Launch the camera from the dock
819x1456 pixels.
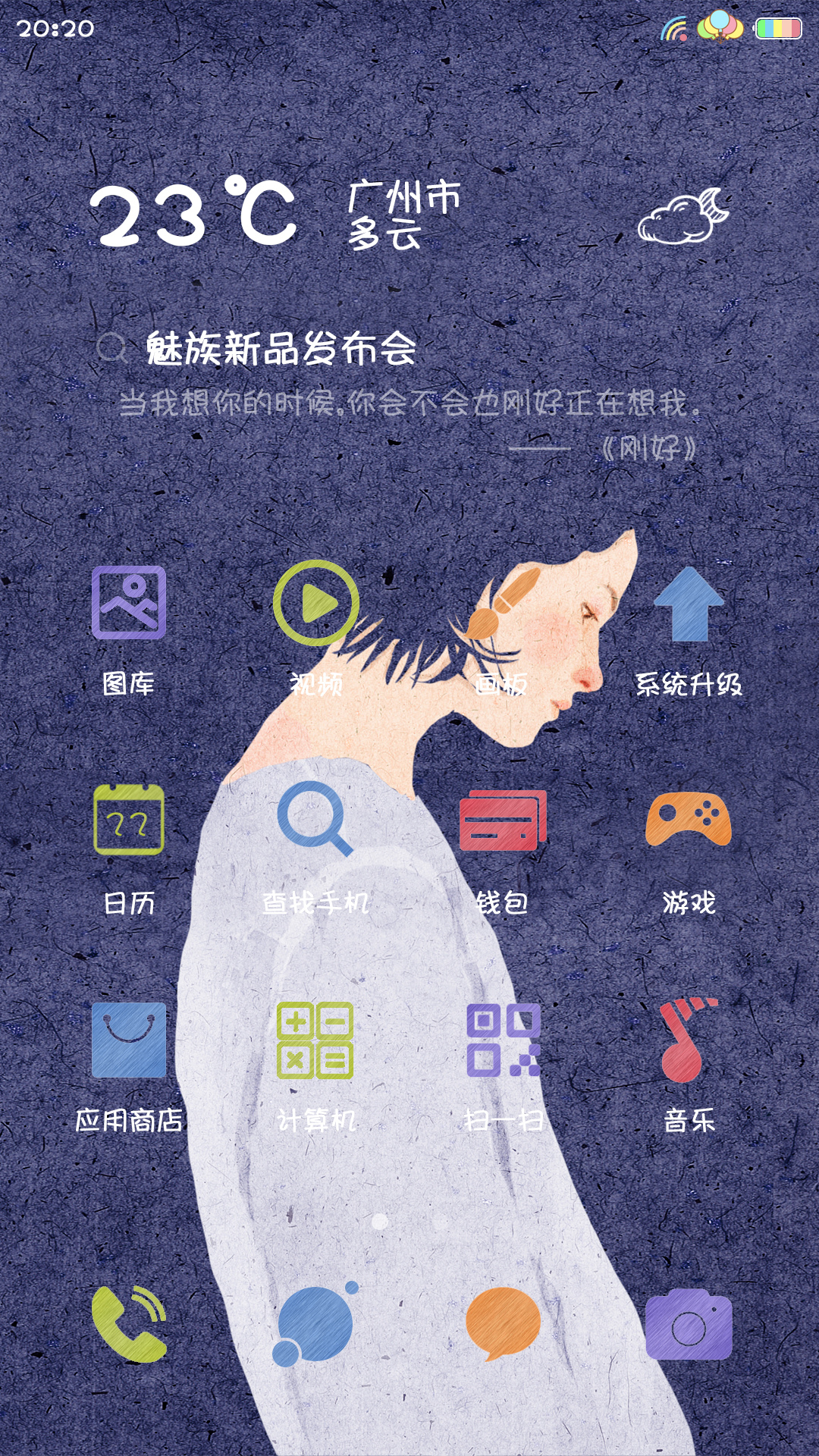[x=689, y=1324]
